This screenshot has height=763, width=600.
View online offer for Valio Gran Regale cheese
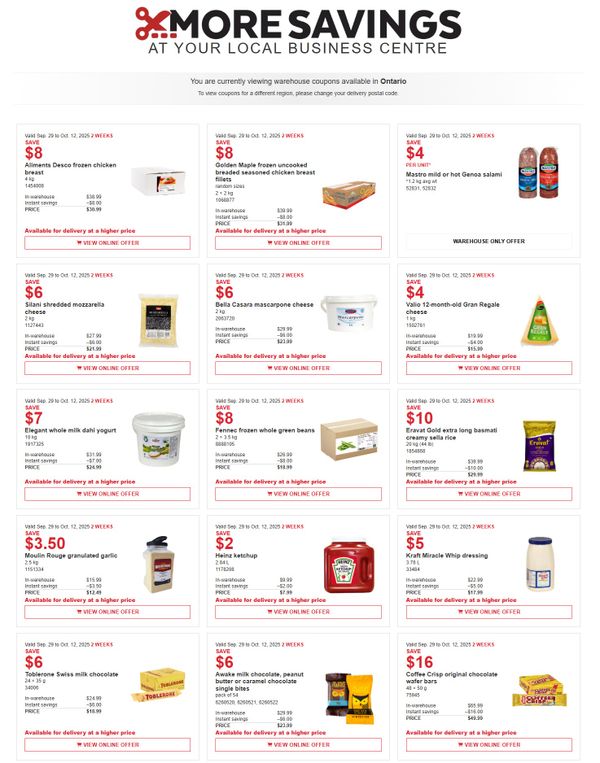(489, 368)
